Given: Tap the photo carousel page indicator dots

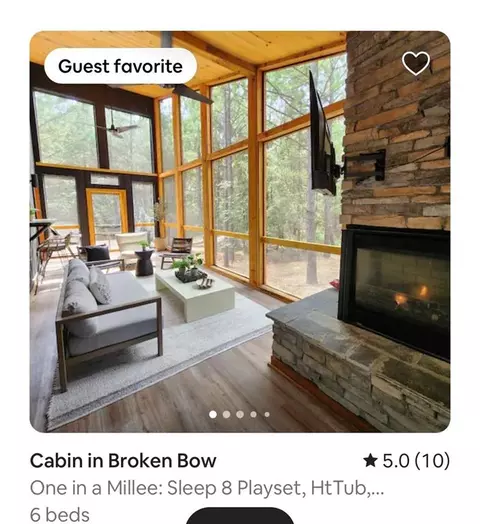Looking at the screenshot, I should point(239,414).
